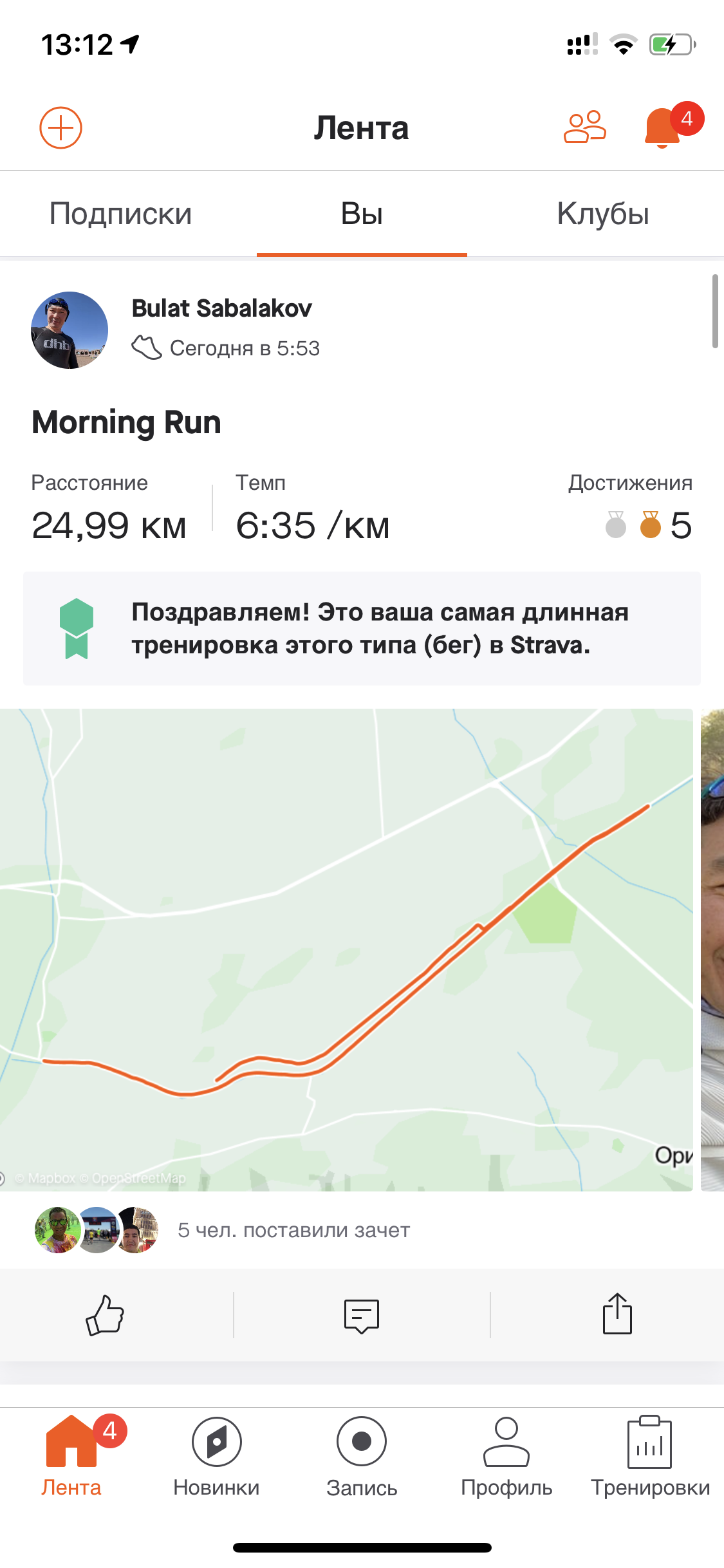The width and height of the screenshot is (724, 1568).
Task: Switch to the Клубы tab
Action: (602, 214)
